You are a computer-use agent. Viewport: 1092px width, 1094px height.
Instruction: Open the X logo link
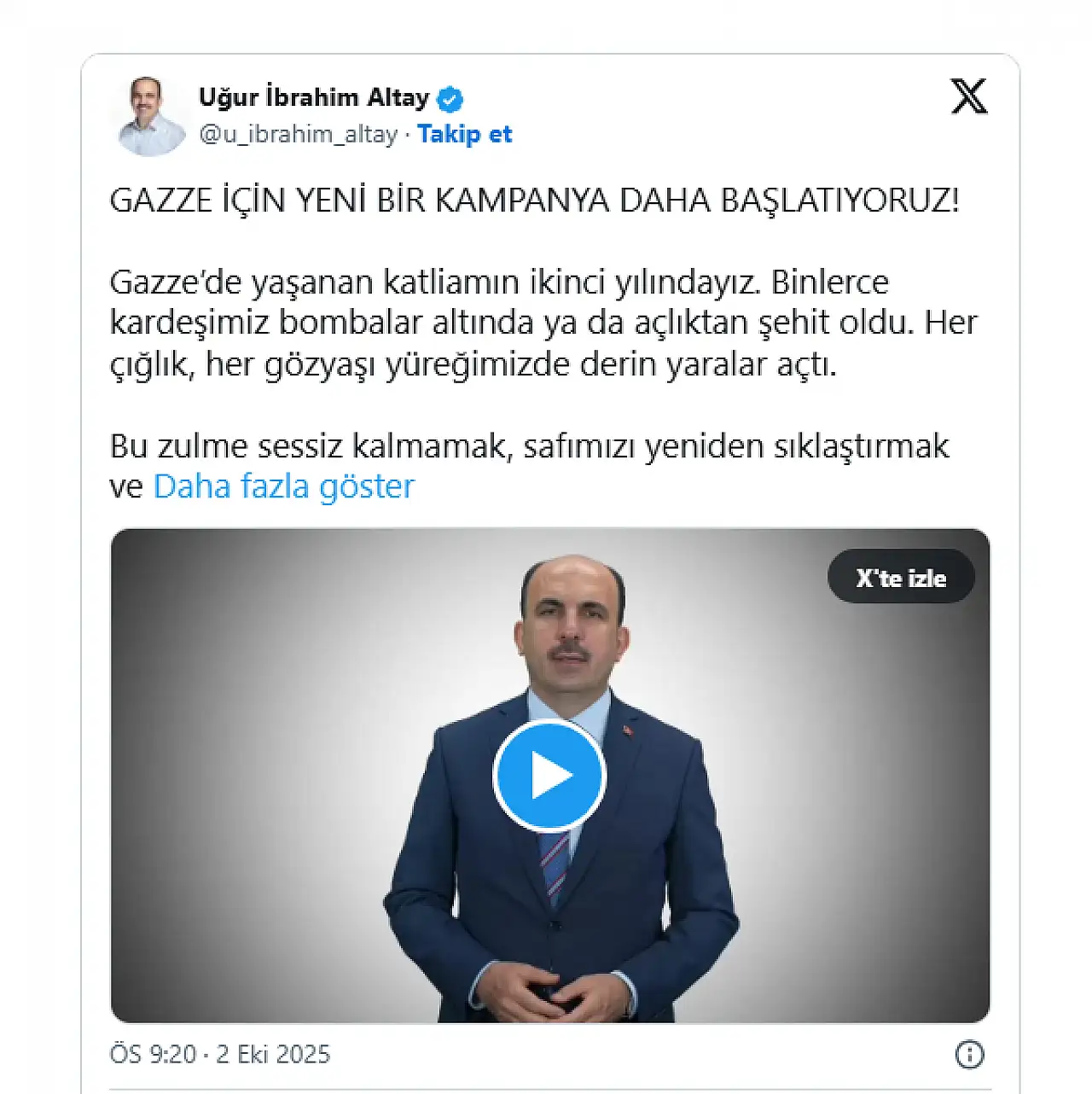[x=968, y=96]
